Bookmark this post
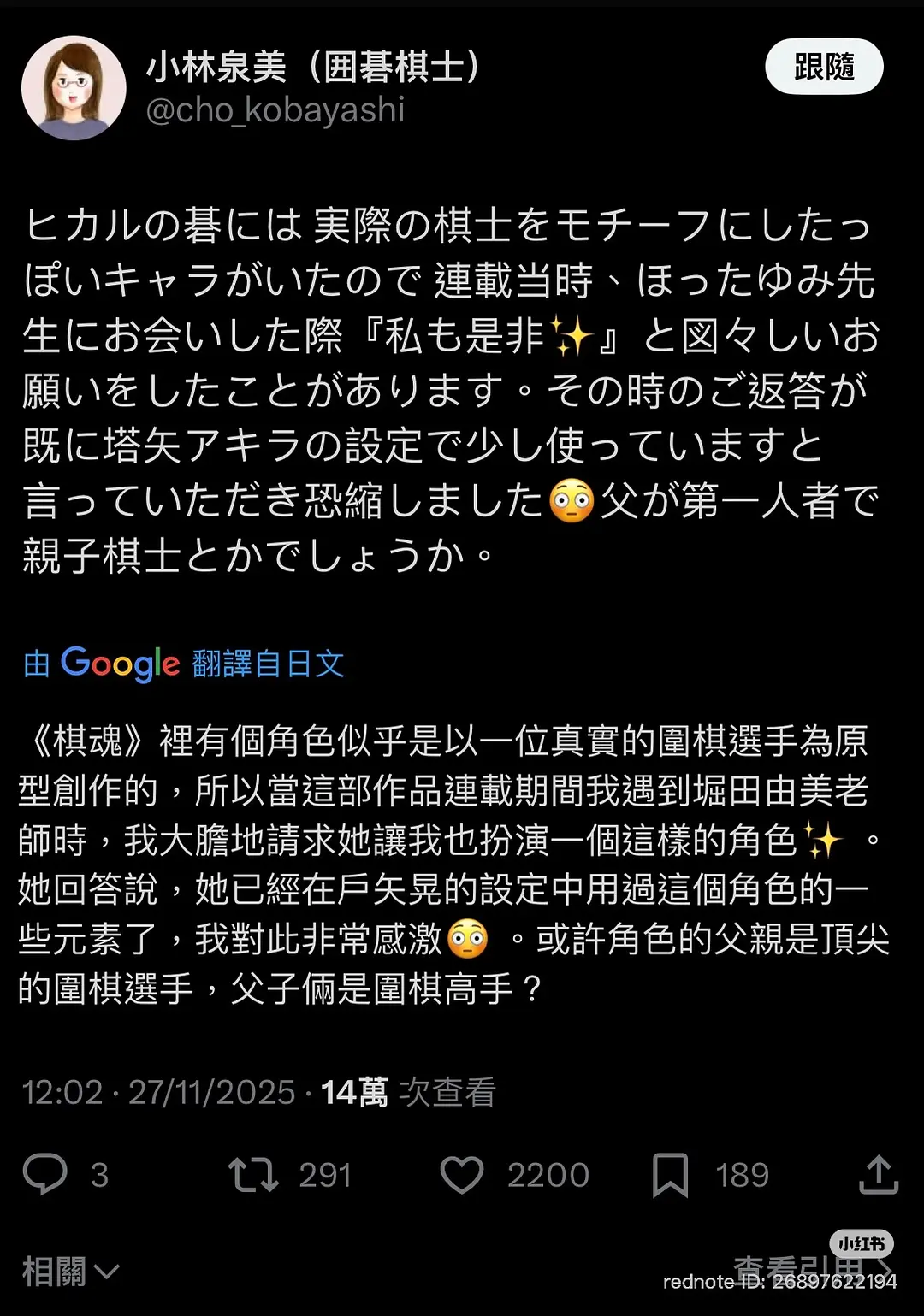Viewport: 924px width, 1316px height. pos(670,1174)
